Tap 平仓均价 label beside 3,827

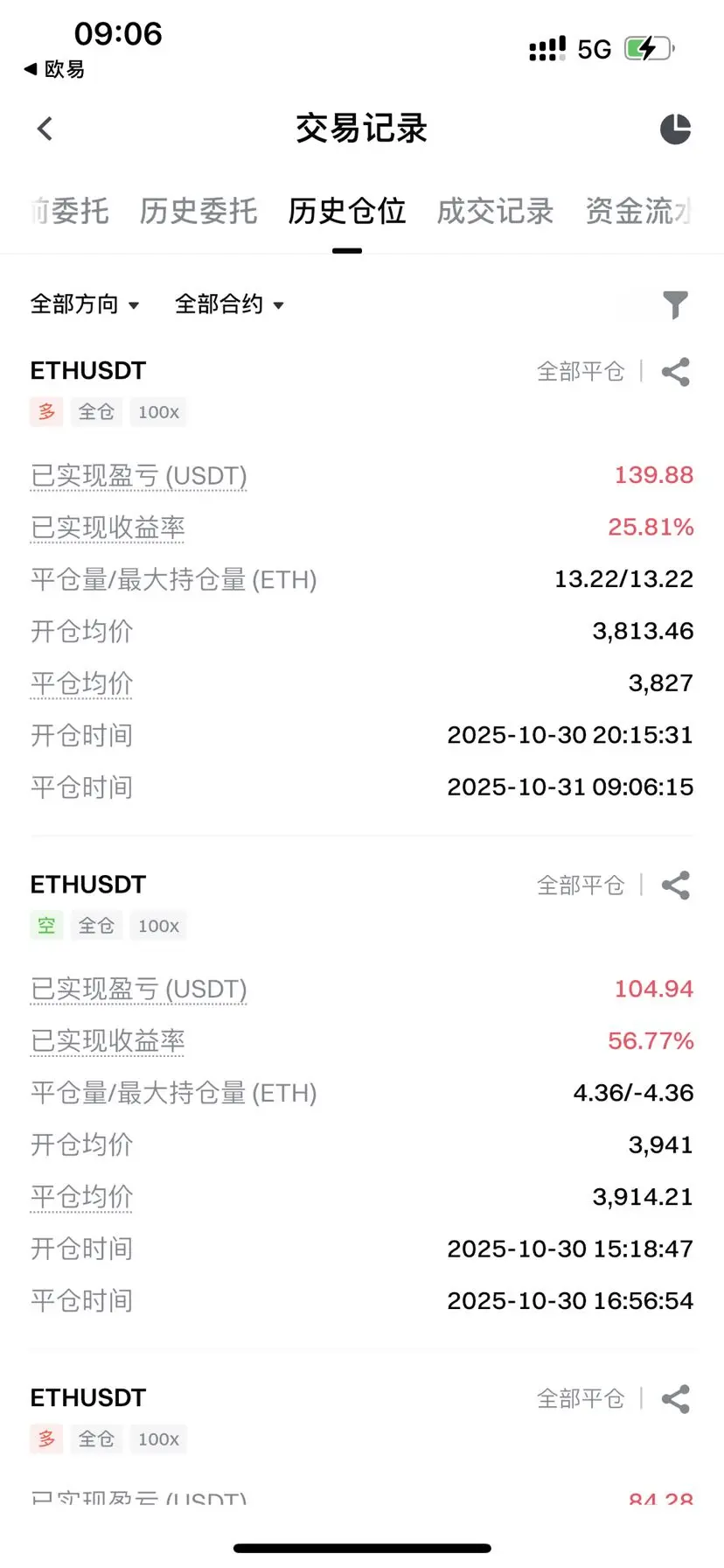[x=81, y=683]
